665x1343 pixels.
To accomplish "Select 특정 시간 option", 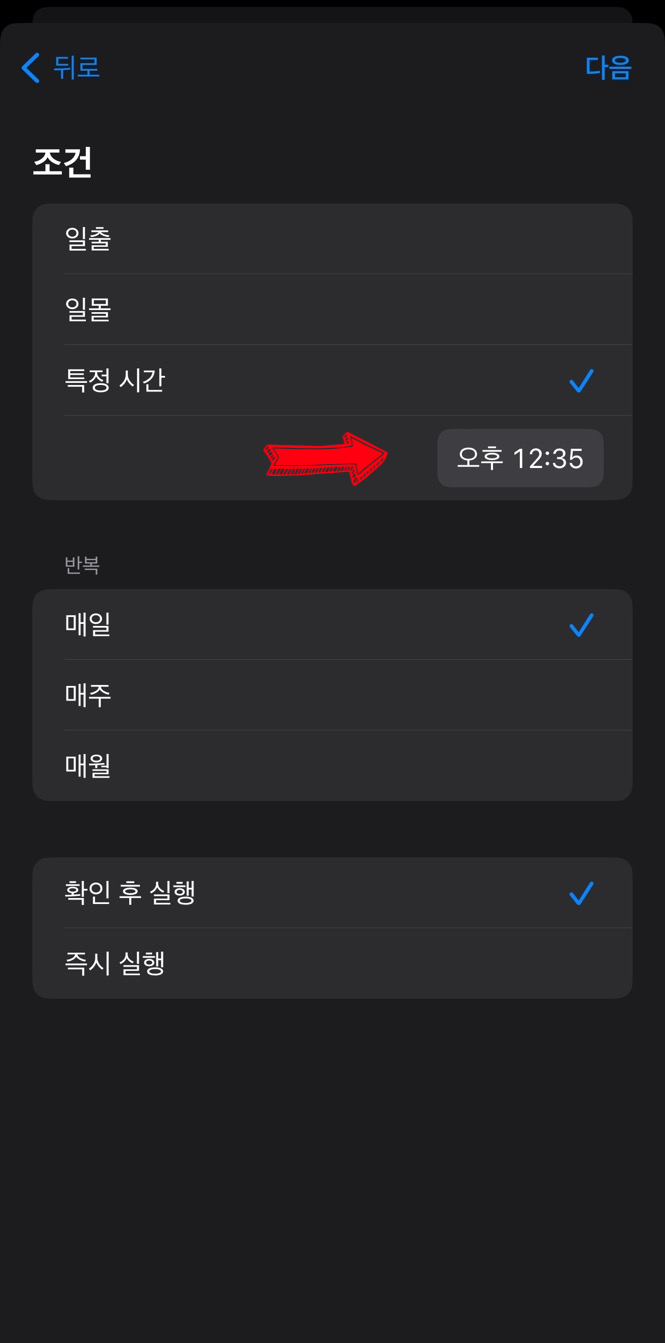I will click(x=332, y=380).
